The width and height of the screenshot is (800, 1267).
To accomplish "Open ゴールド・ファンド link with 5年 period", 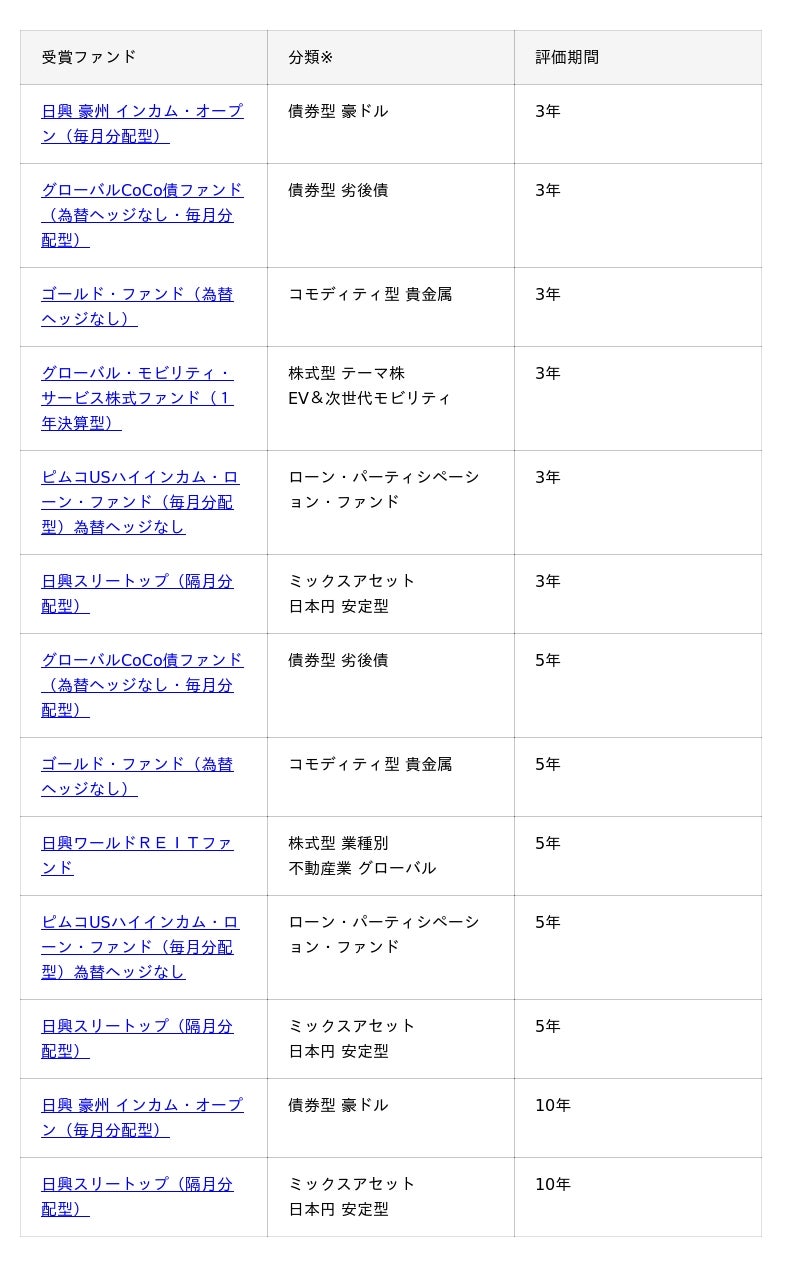I will 137,764.
